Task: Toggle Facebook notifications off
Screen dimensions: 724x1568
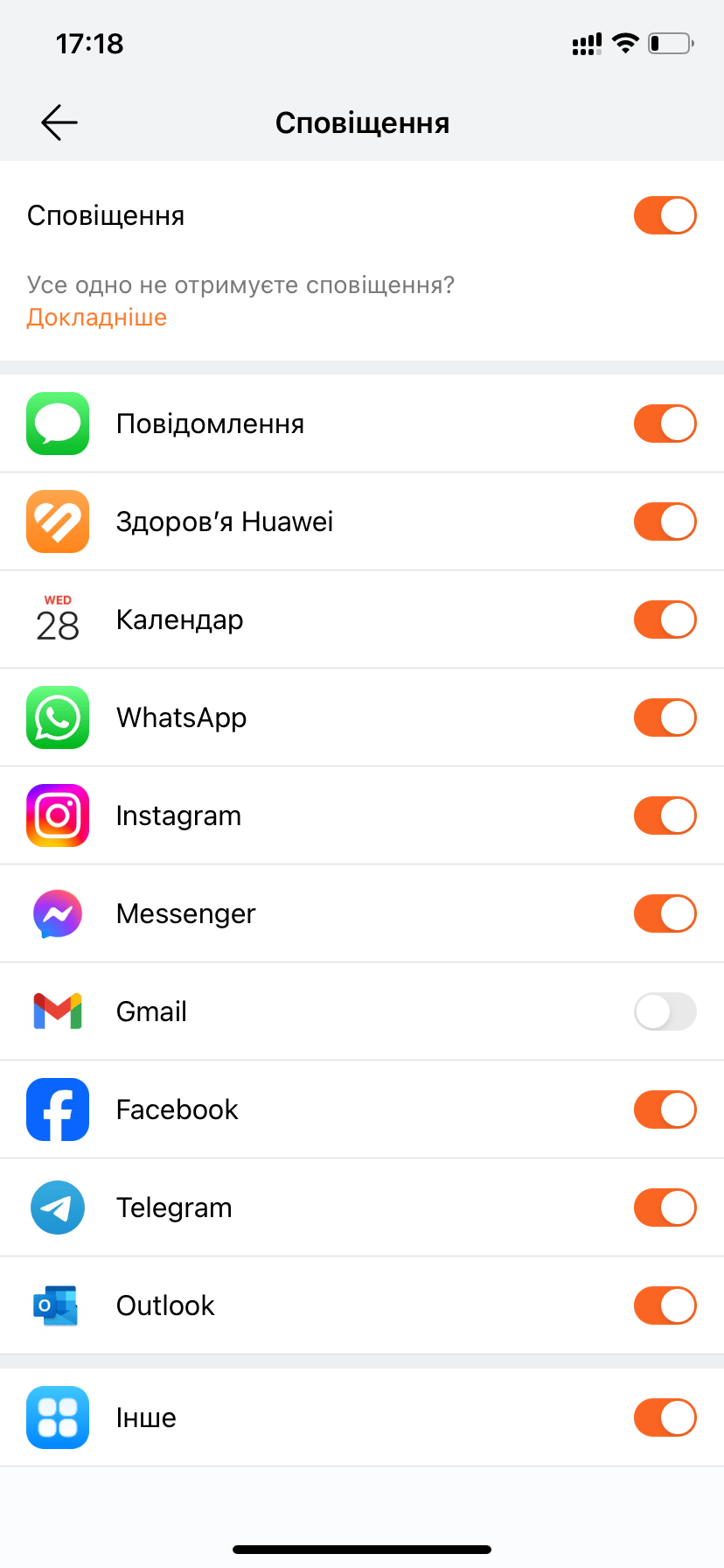Action: [x=665, y=1109]
